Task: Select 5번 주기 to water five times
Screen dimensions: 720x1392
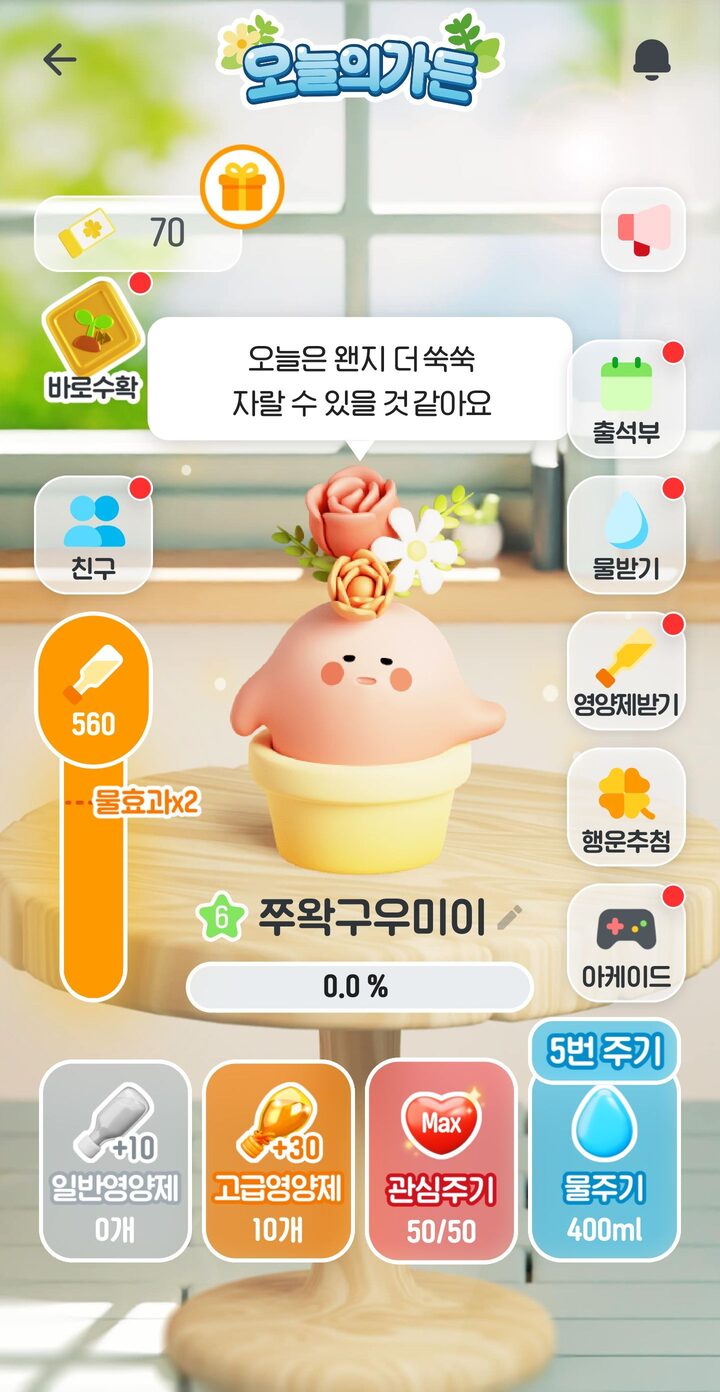Action: (x=605, y=1051)
